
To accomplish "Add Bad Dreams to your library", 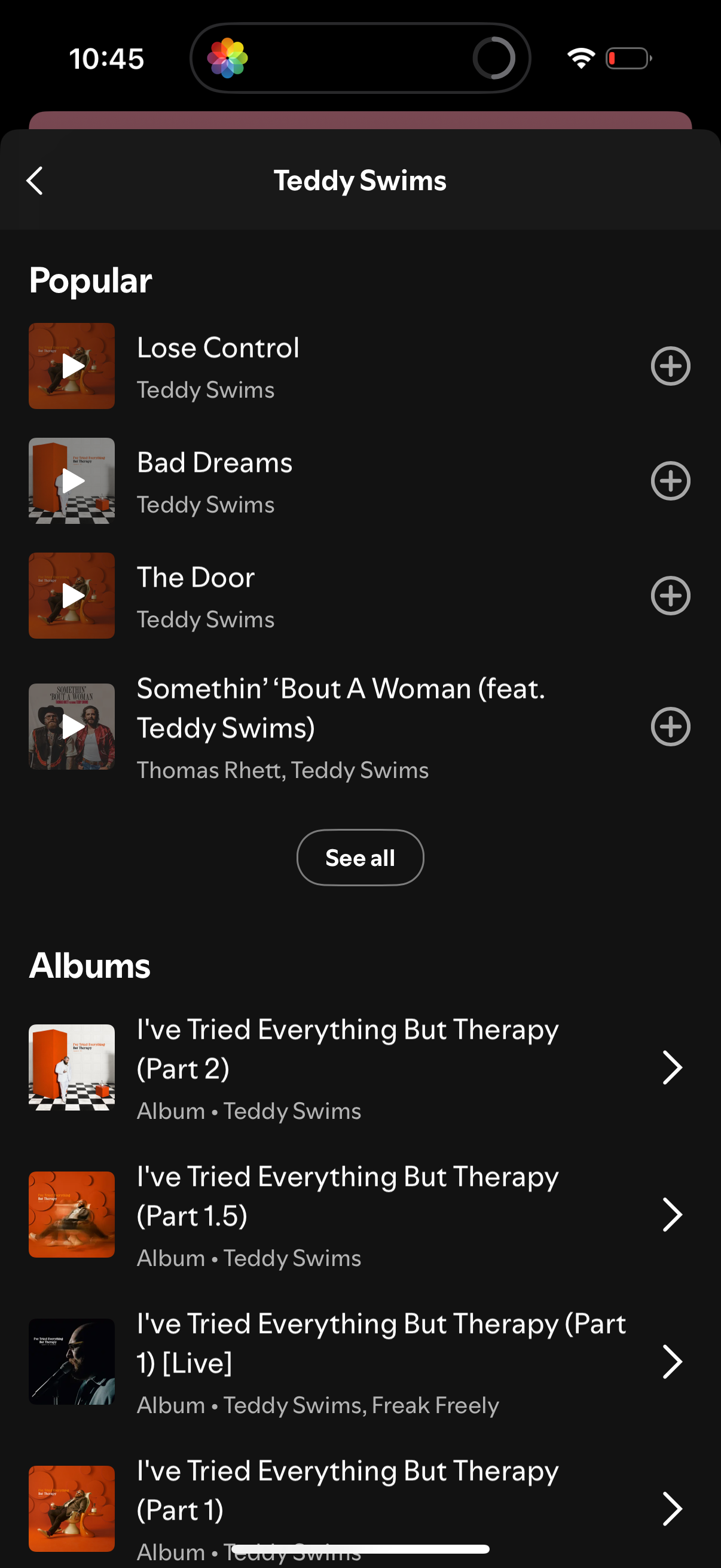I will click(x=671, y=480).
